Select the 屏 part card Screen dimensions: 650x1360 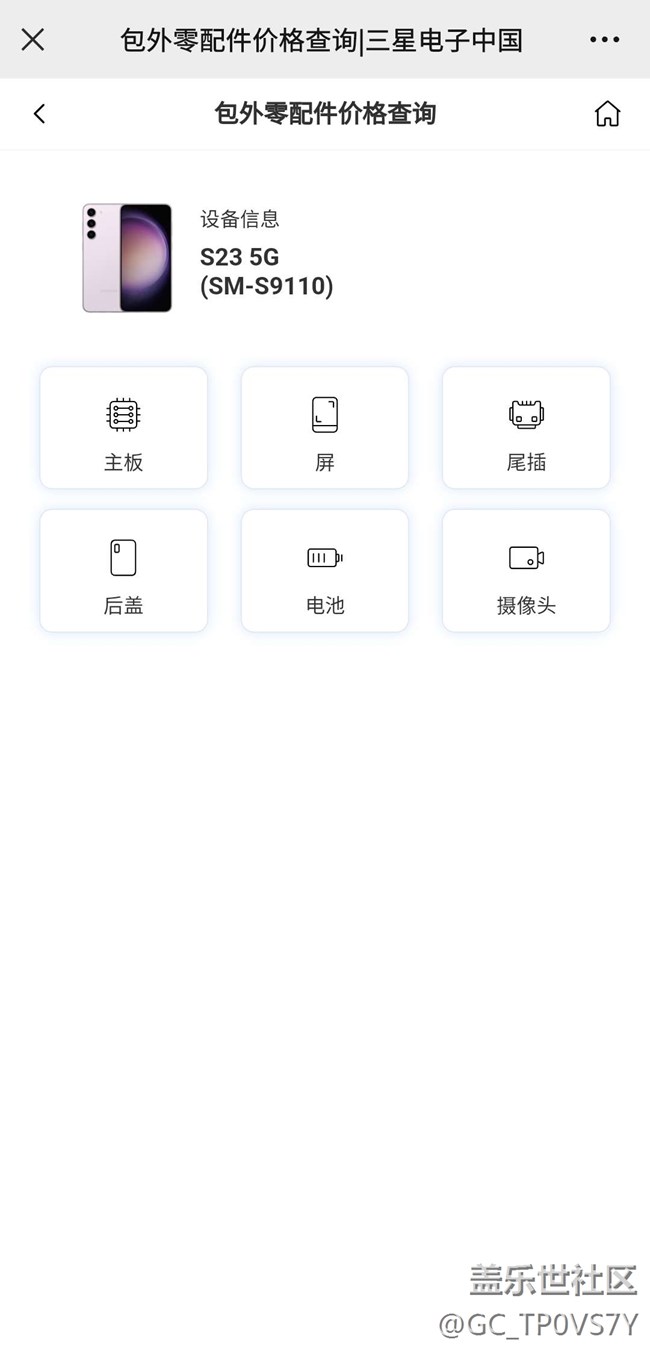coord(325,428)
